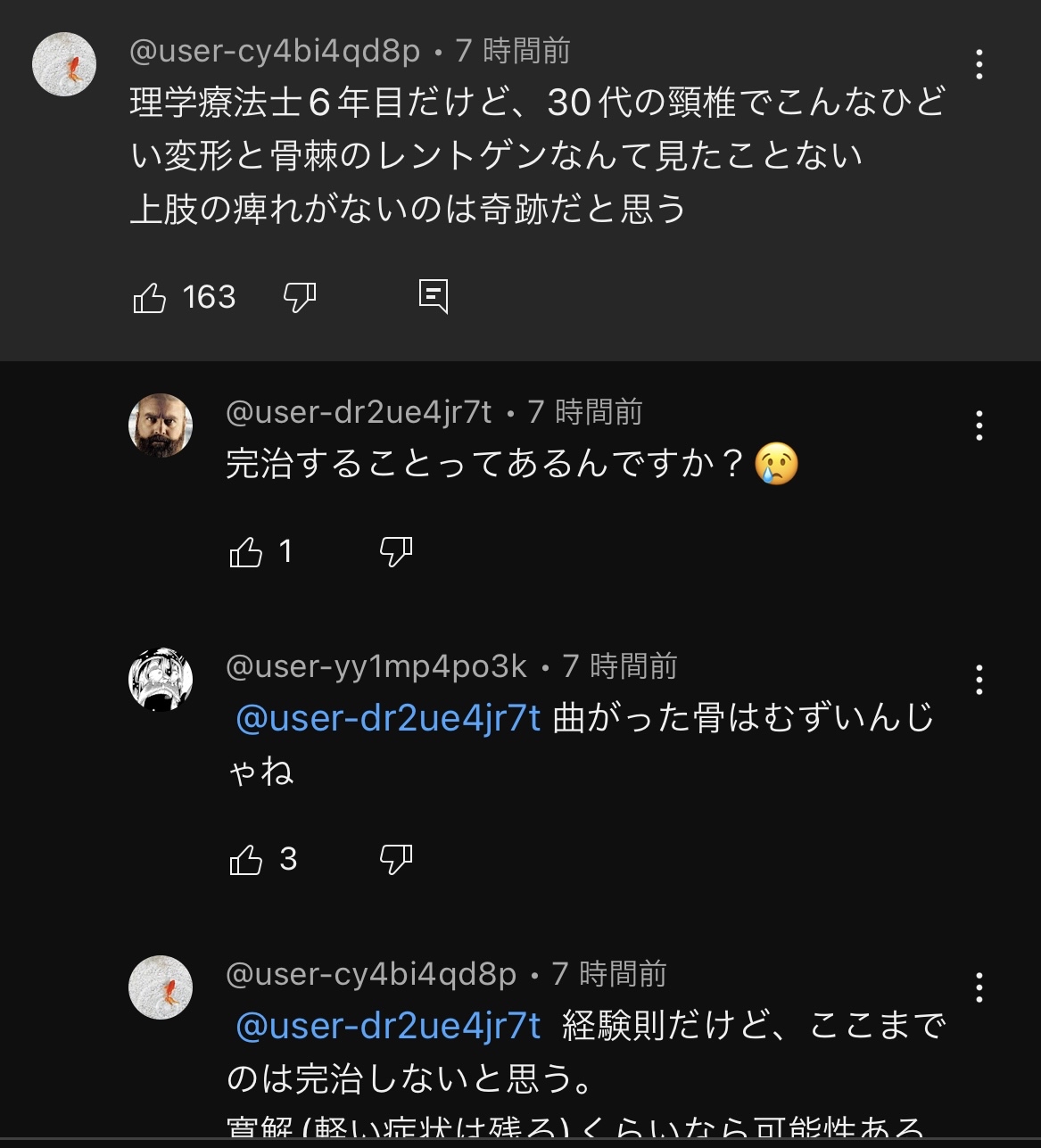Toggle like on the reply with 3 likes
This screenshot has height=1148, width=1041.
point(247,860)
